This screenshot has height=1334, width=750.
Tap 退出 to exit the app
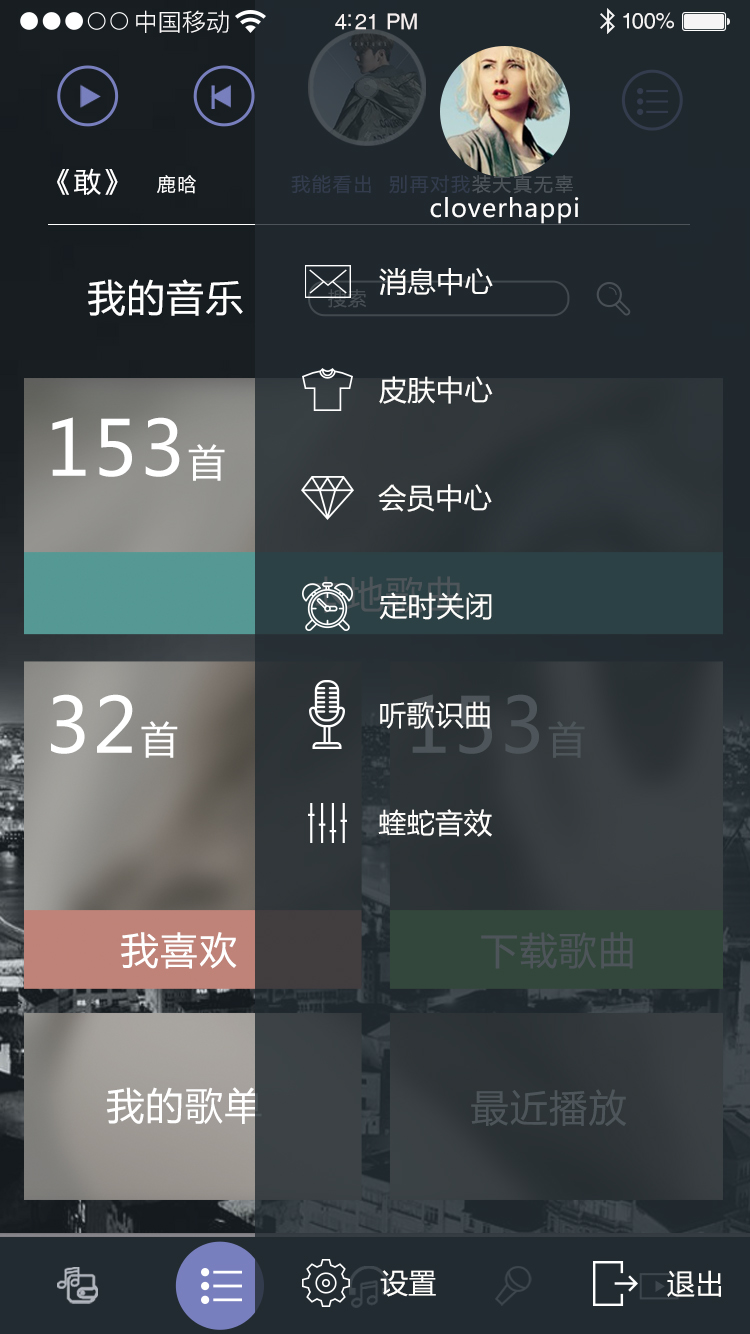(x=657, y=1283)
